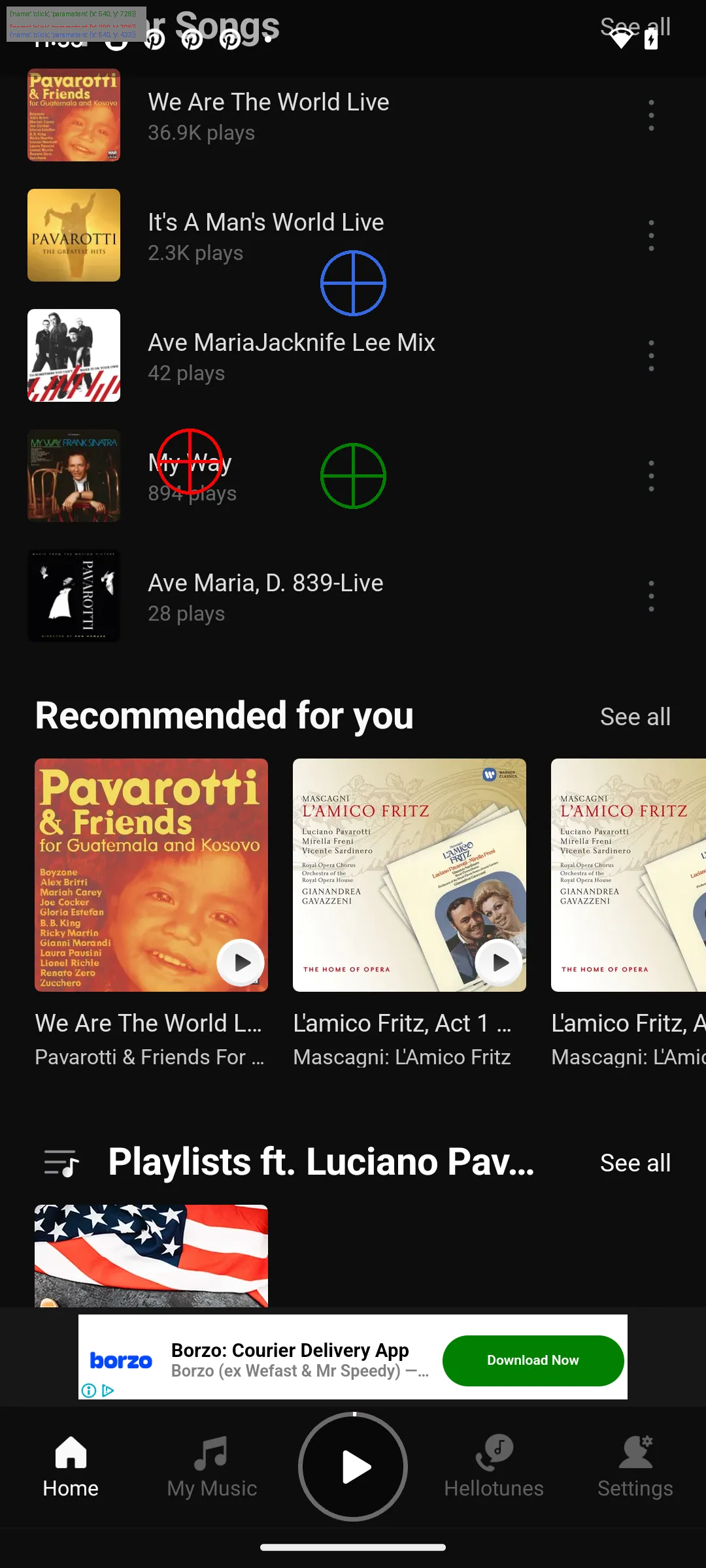706x1568 pixels.
Task: Open options for We Are The World Live
Action: coord(651,116)
